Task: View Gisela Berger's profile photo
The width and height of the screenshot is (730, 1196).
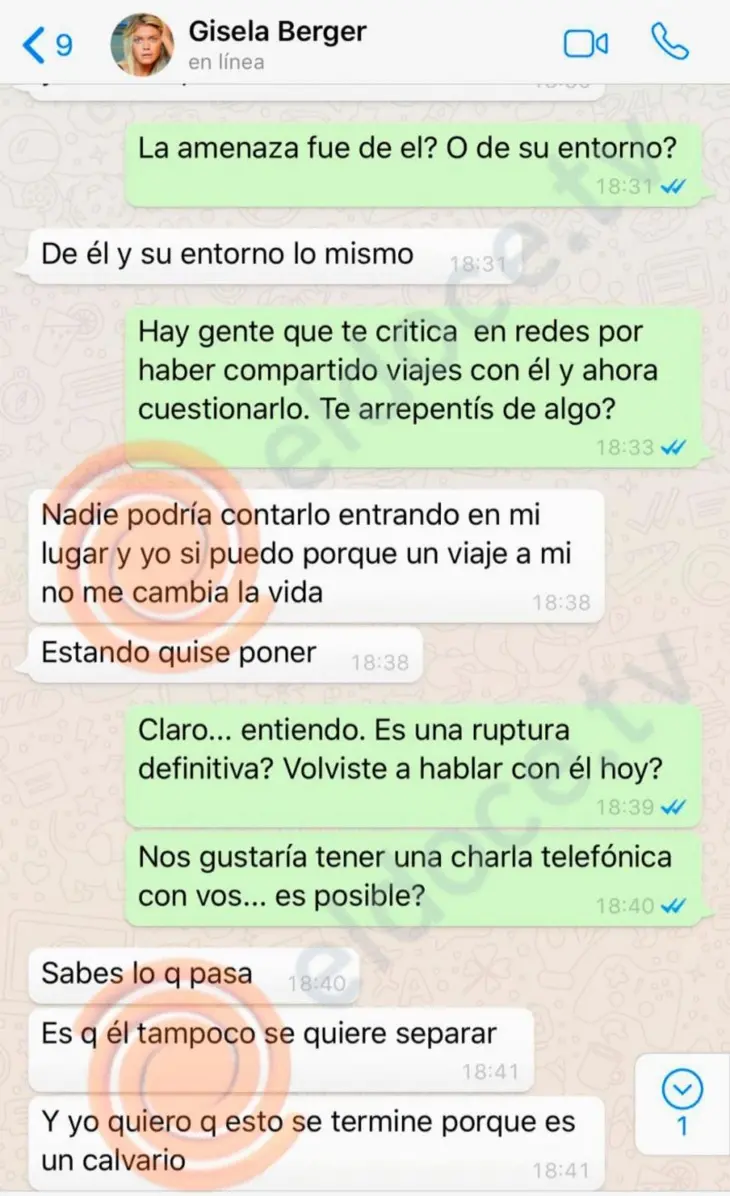Action: (146, 44)
